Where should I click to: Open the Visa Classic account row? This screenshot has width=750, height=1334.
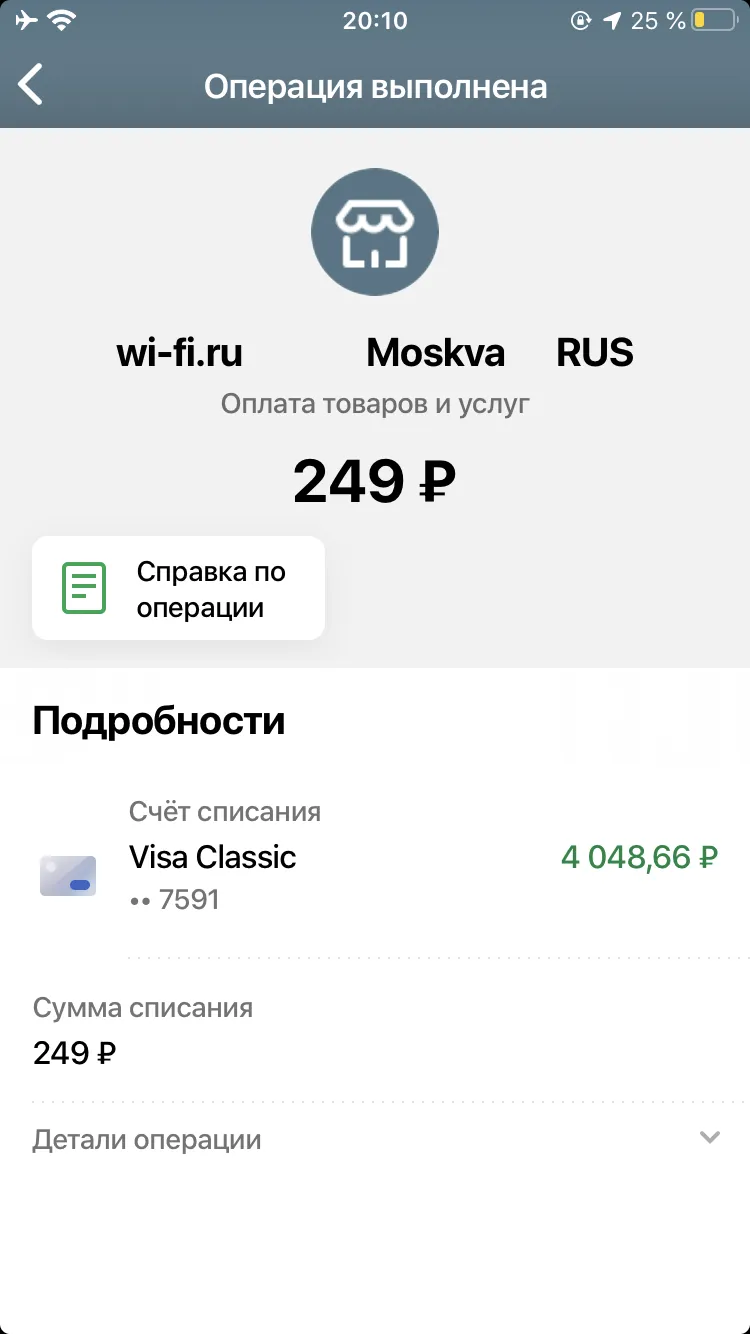[375, 857]
